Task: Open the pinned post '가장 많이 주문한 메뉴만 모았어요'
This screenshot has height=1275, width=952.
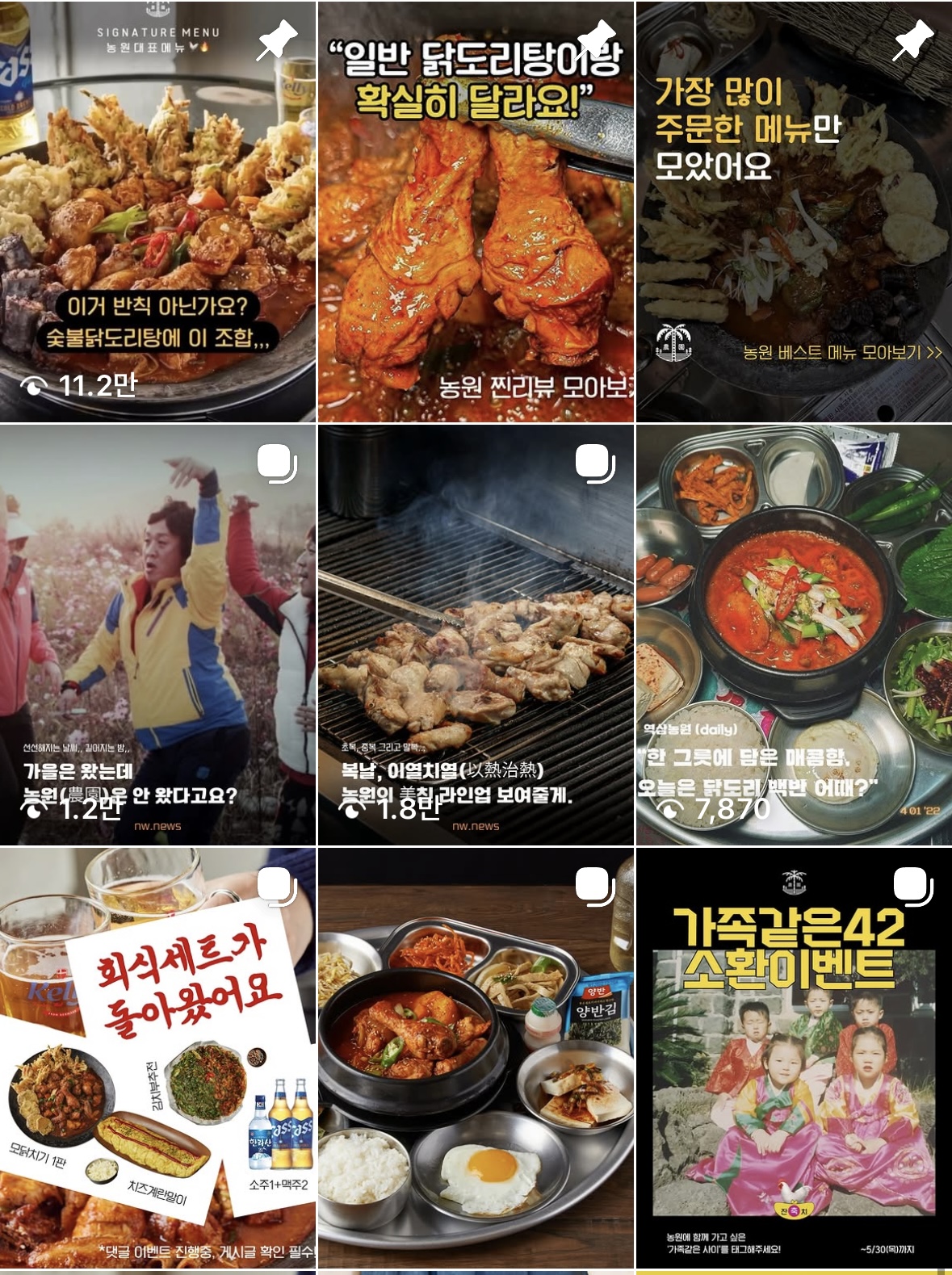Action: pyautogui.click(x=794, y=212)
